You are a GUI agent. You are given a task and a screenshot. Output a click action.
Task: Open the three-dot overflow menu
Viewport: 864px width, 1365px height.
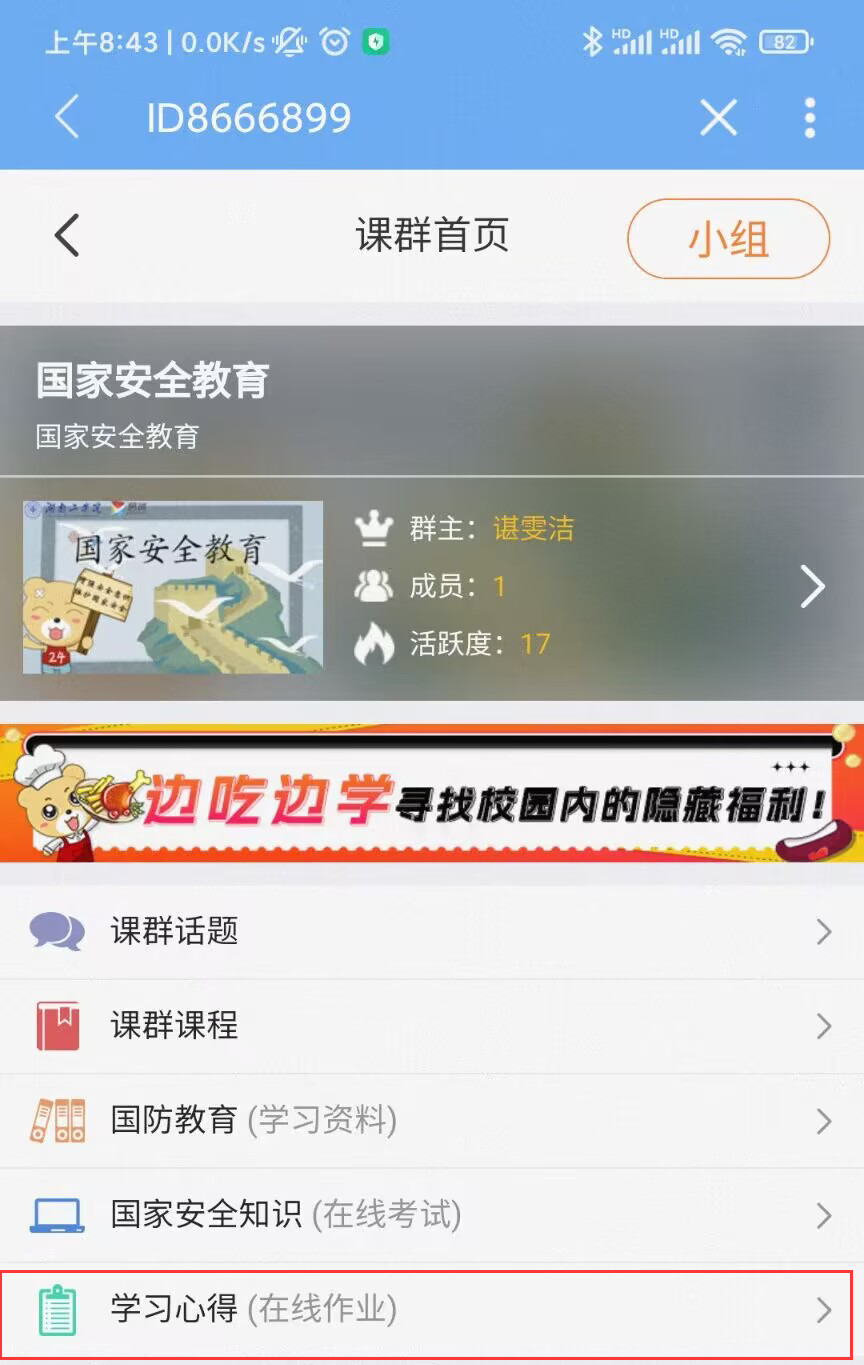coord(809,118)
